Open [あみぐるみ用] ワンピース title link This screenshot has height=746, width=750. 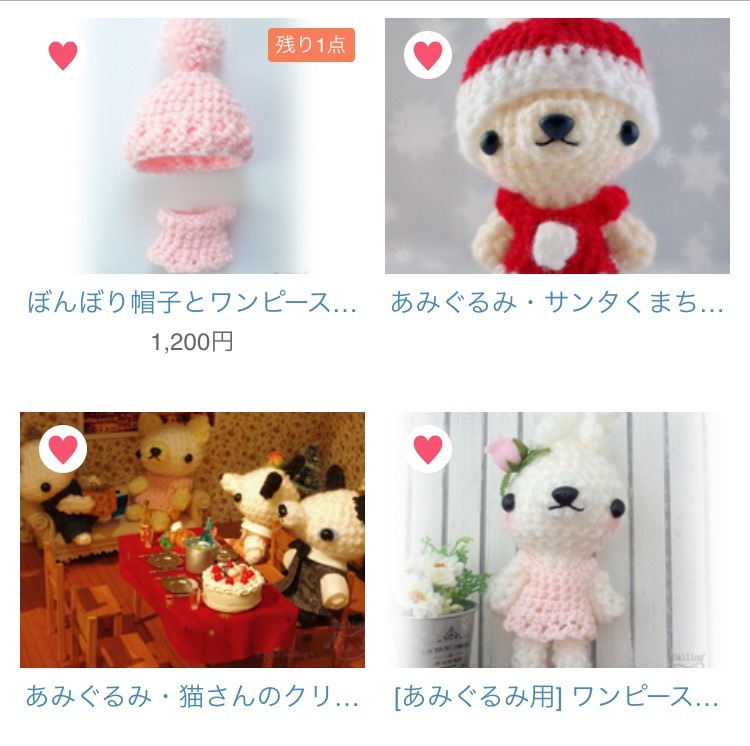[x=557, y=696]
